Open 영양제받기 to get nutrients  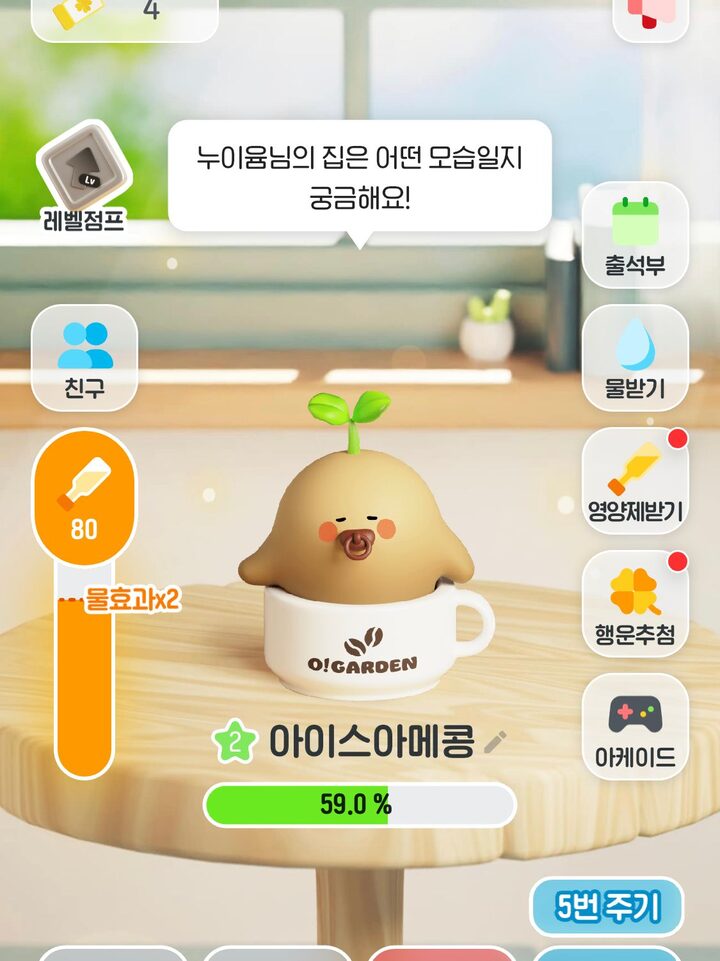635,481
